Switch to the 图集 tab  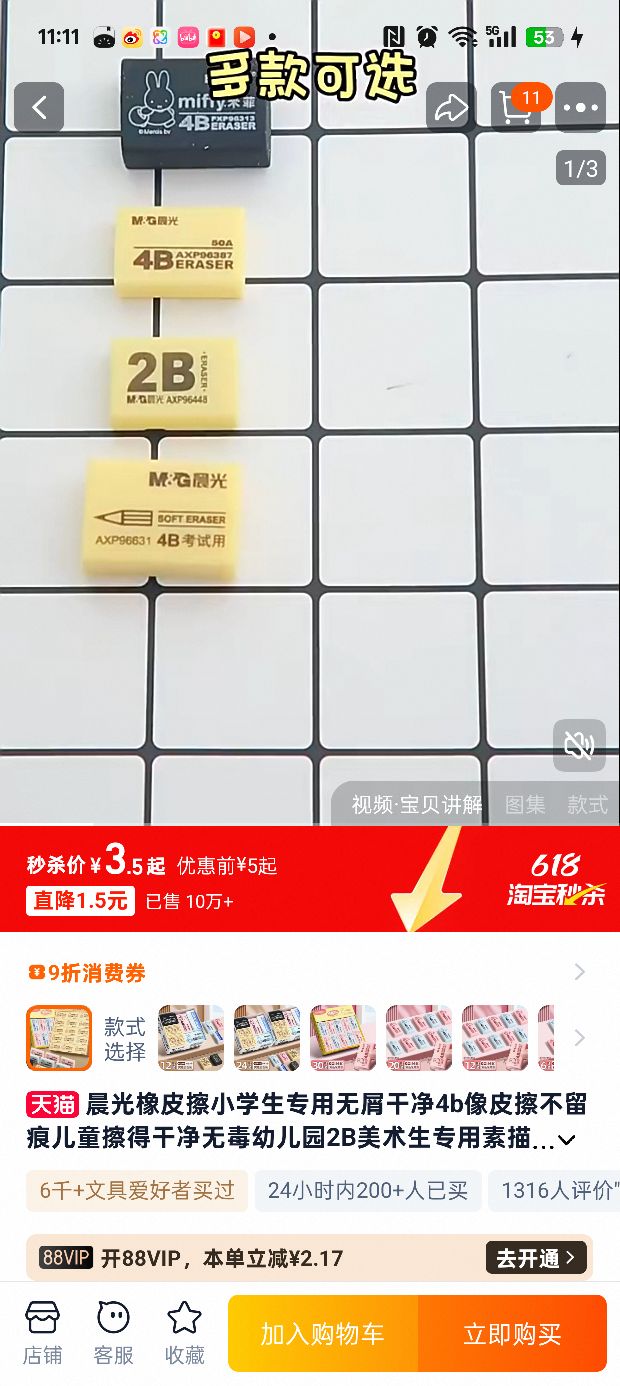(x=525, y=805)
